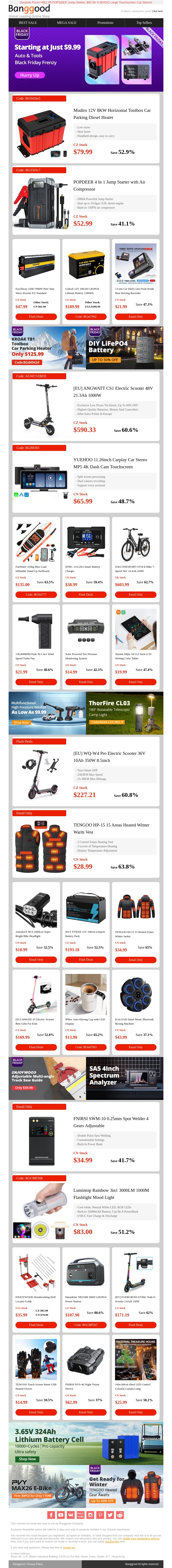Open the BEST SALE tab
Screen dimensions: 172x1568
28,23
